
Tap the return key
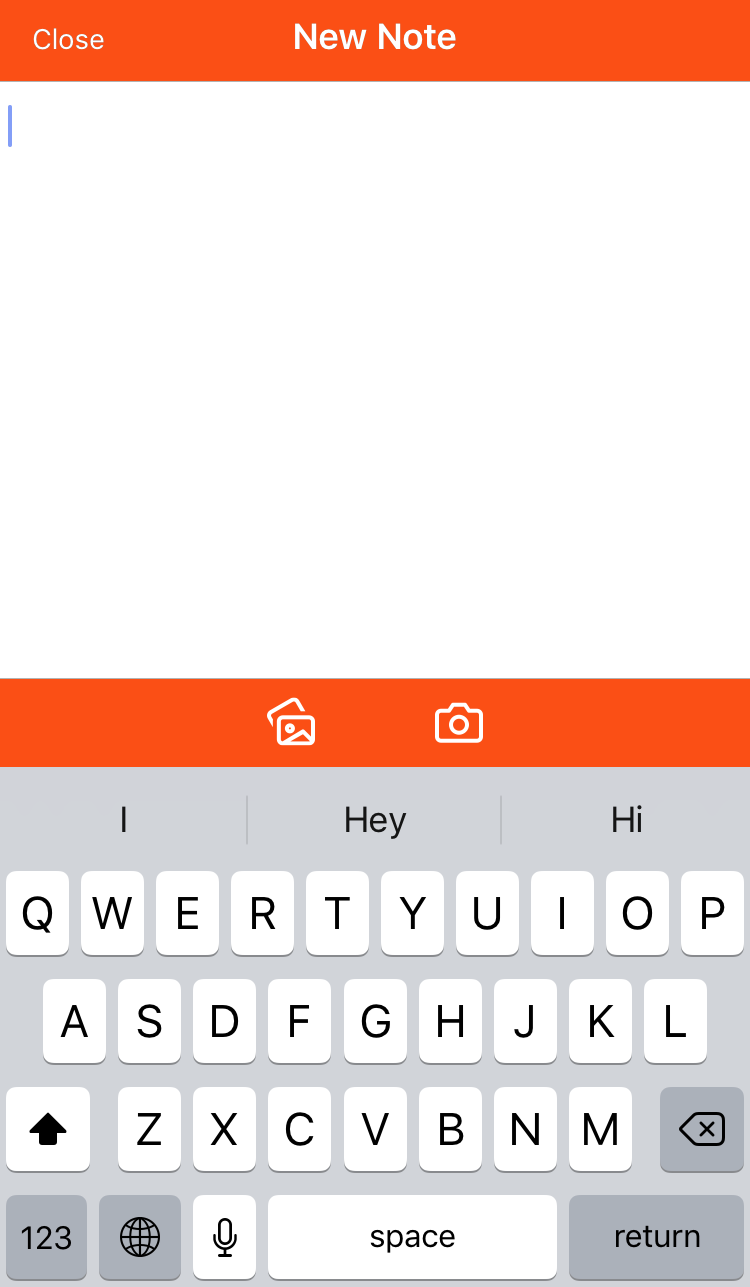[x=655, y=1237]
